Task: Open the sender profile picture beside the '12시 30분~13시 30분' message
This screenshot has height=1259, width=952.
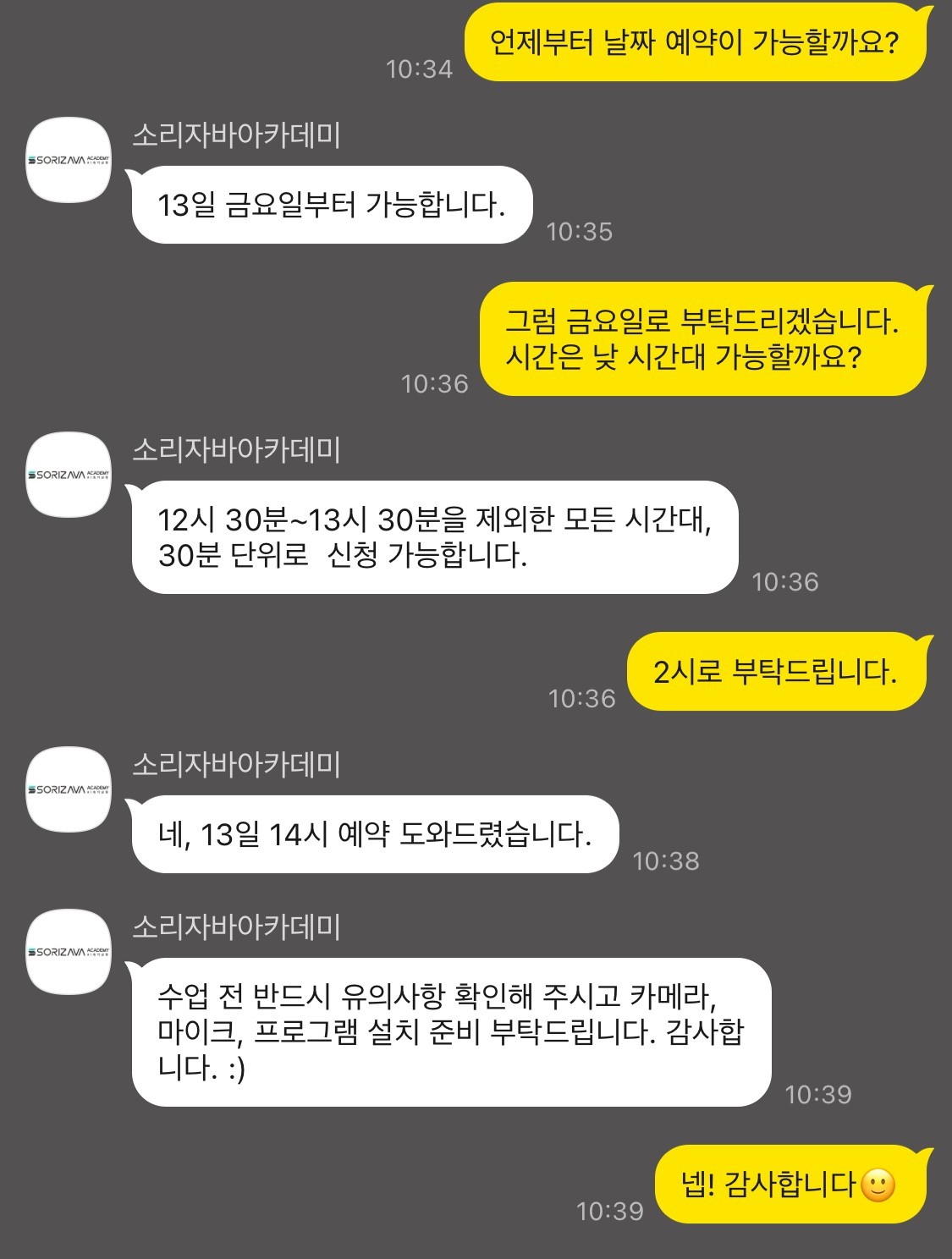Action: point(69,475)
